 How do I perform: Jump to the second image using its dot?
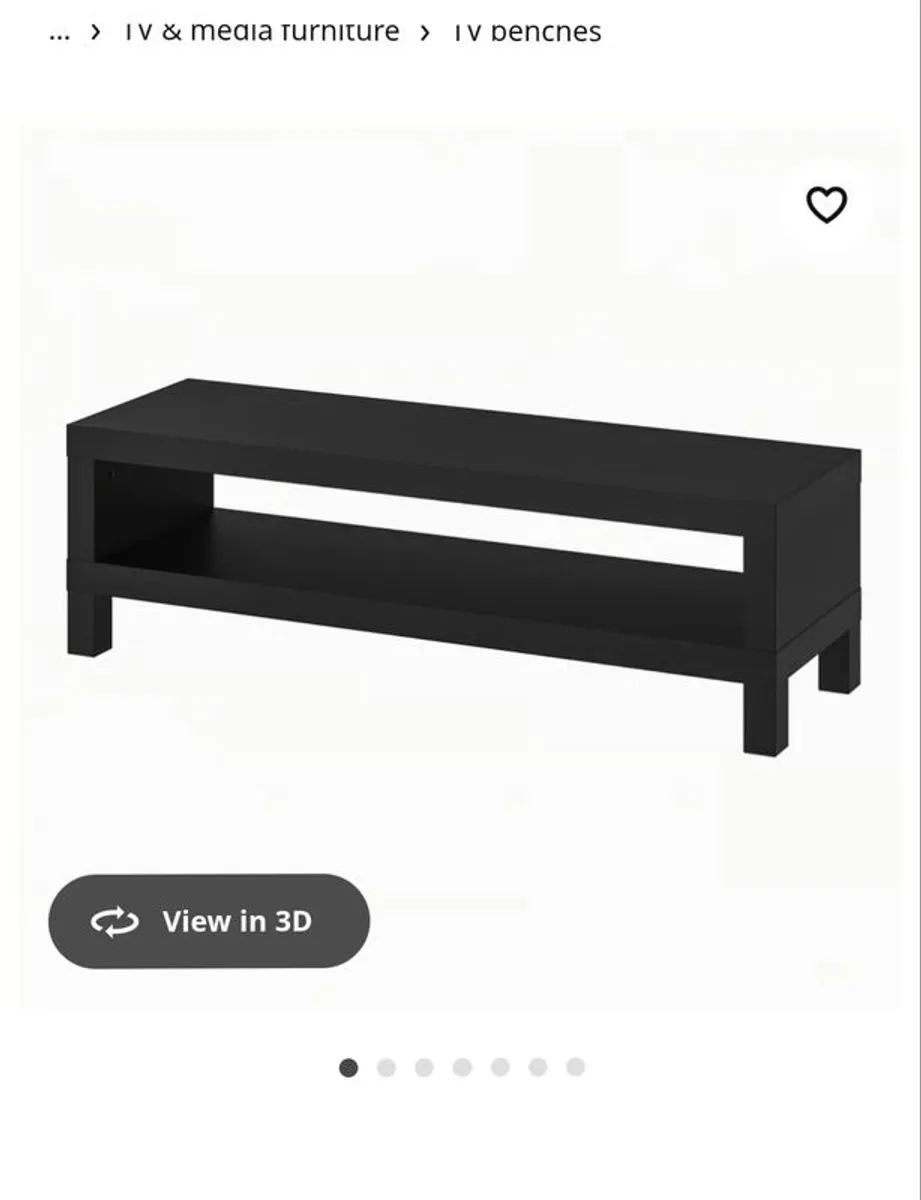[x=386, y=1068]
